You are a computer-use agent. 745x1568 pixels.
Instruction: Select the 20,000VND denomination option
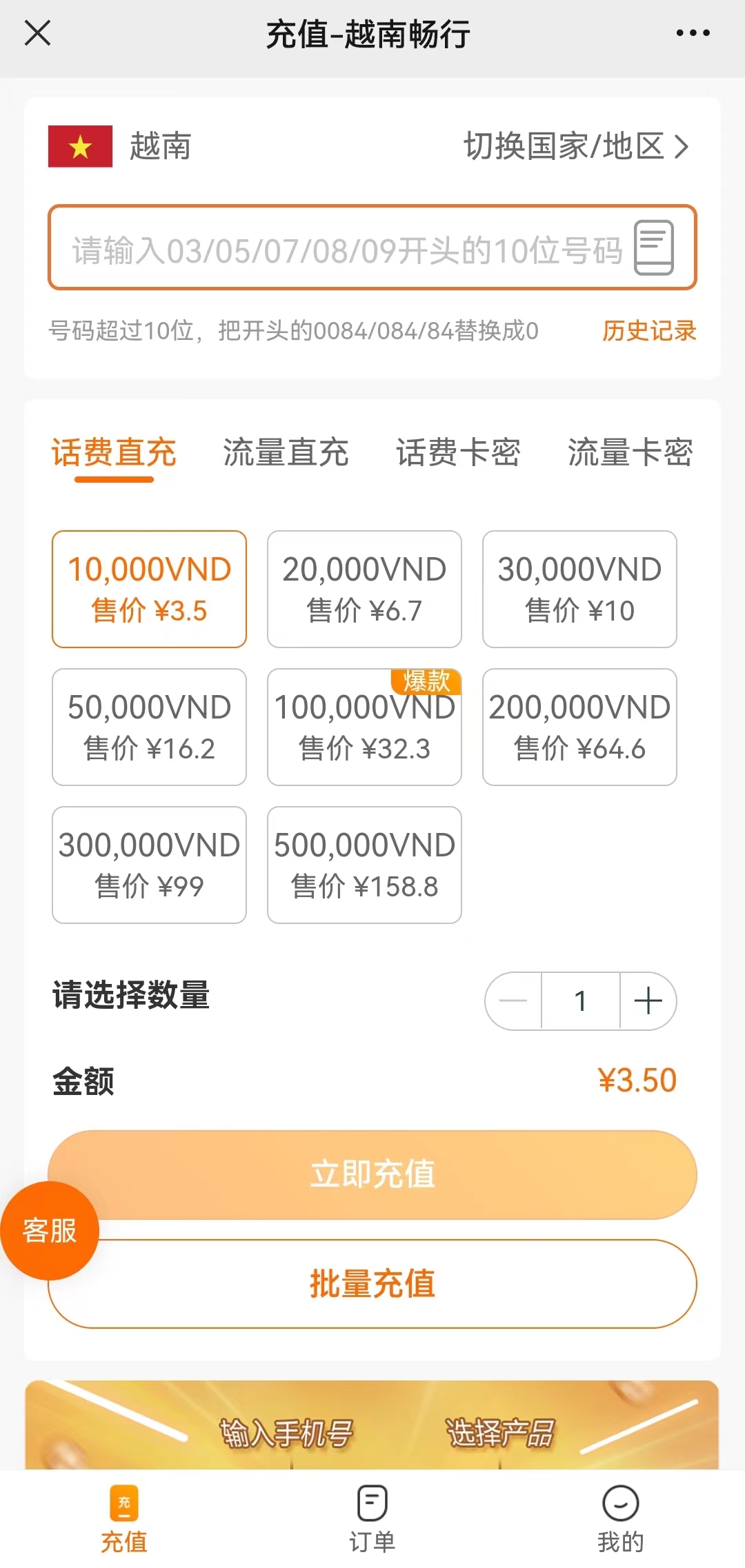[x=364, y=590]
